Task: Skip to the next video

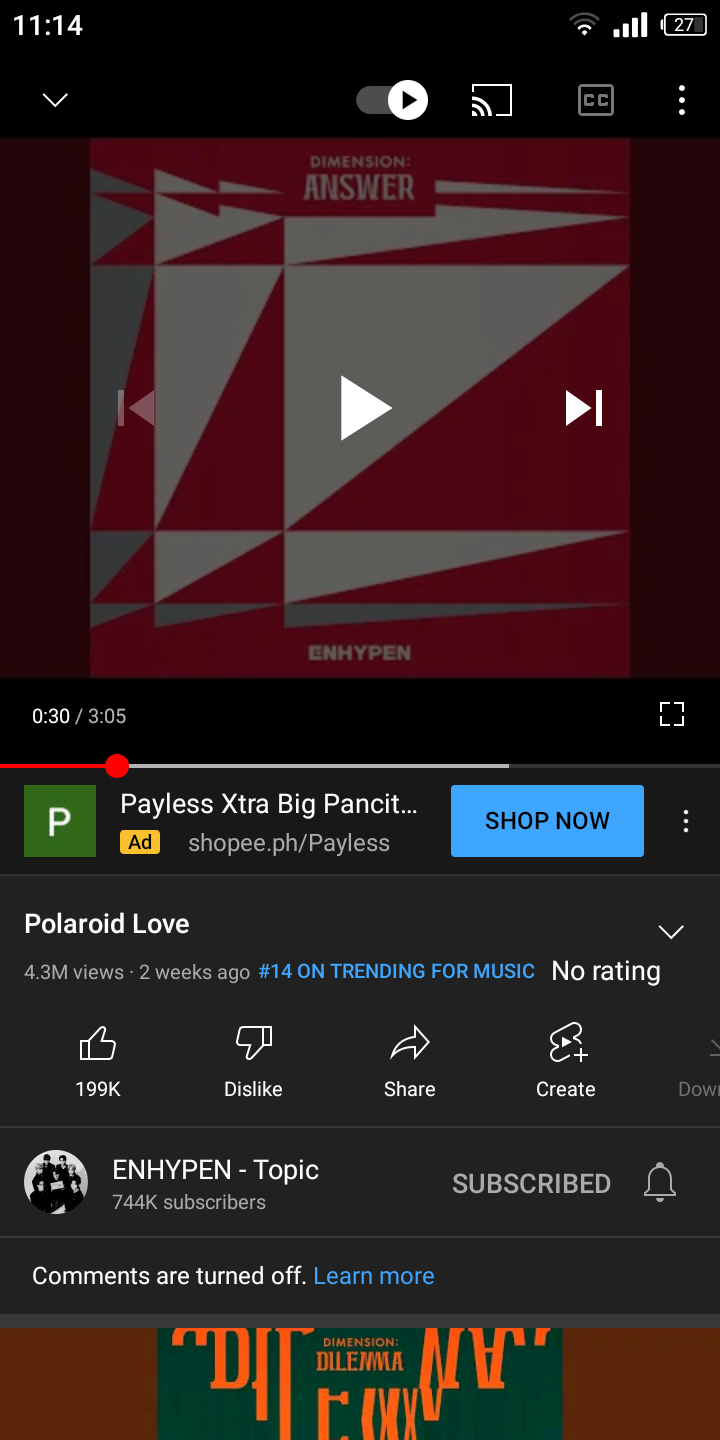Action: 584,408
